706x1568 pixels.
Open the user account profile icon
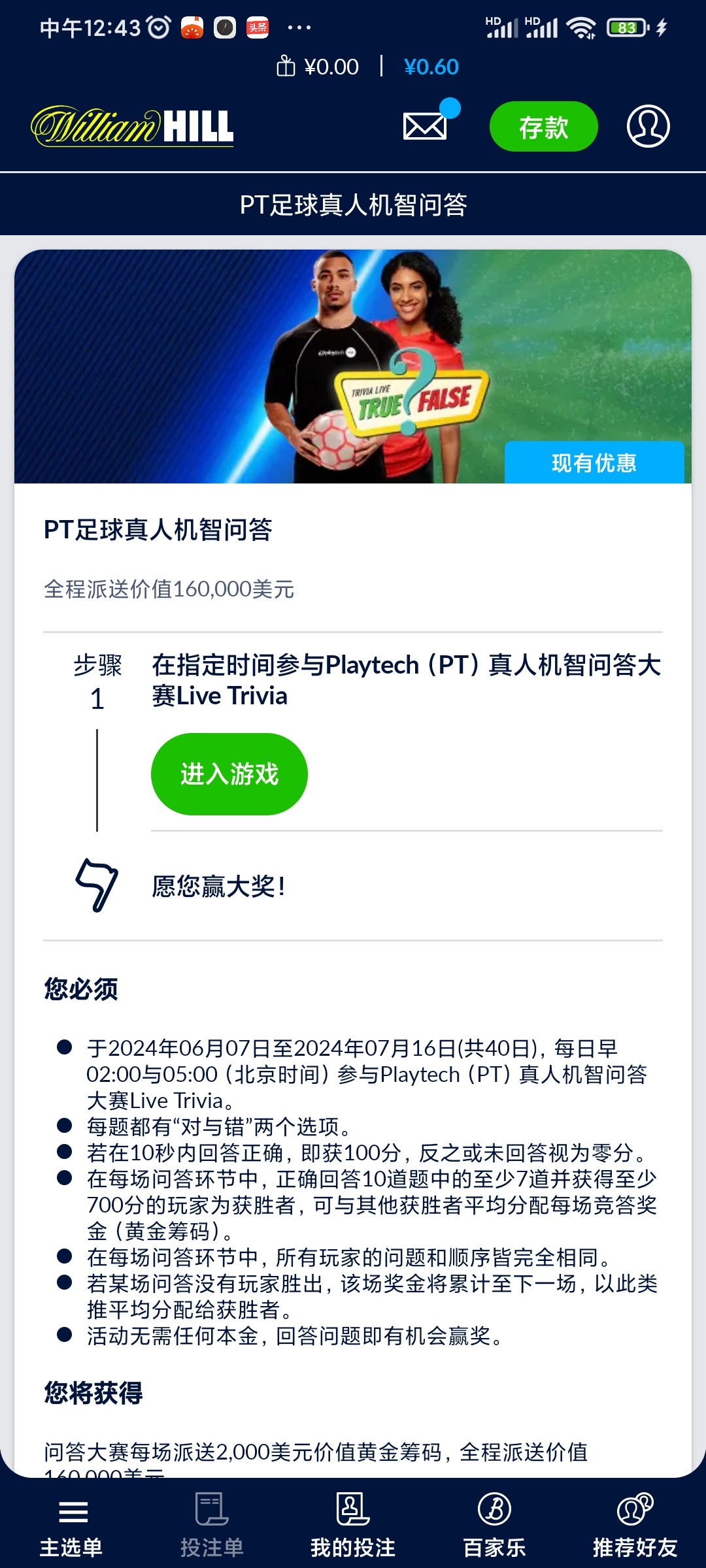pyautogui.click(x=648, y=126)
